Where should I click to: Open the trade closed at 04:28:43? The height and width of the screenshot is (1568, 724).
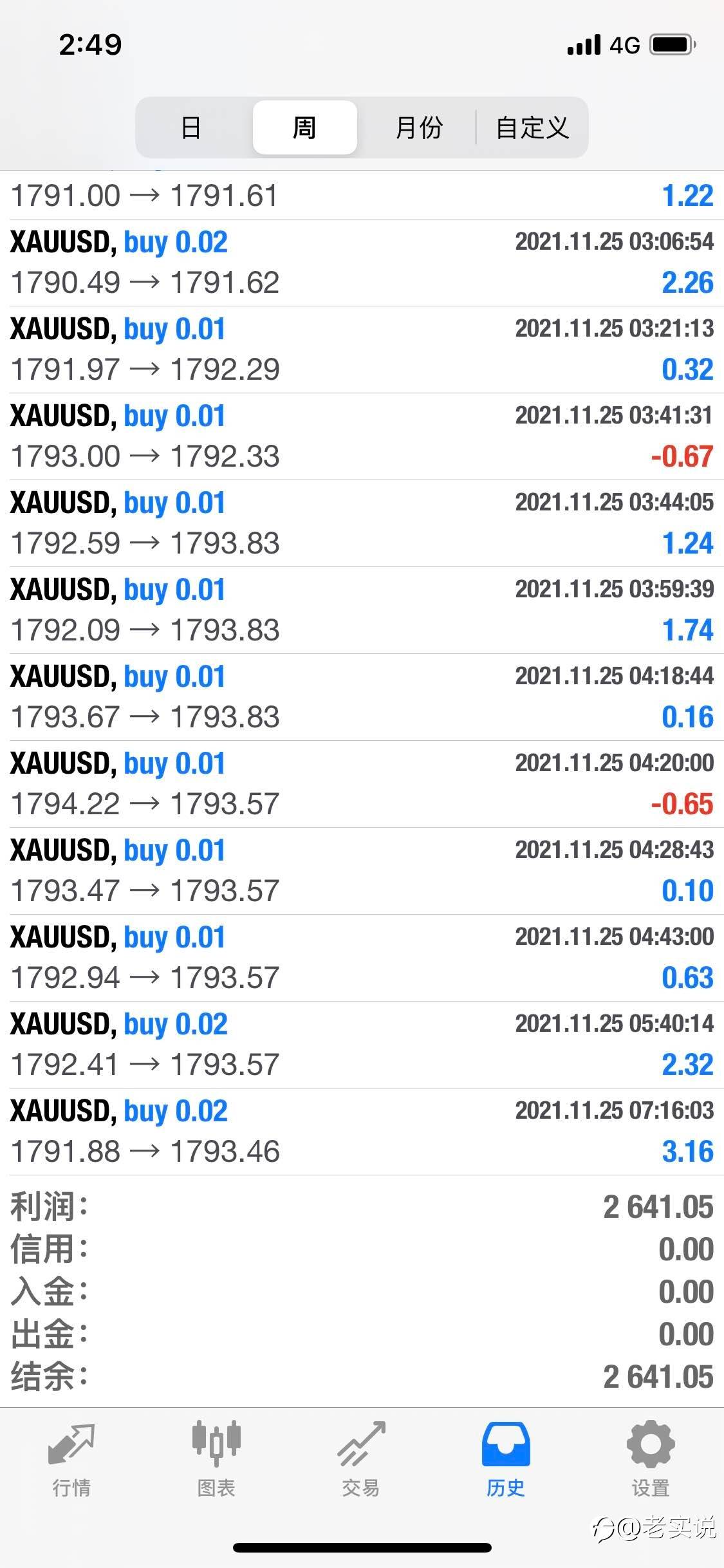(362, 871)
